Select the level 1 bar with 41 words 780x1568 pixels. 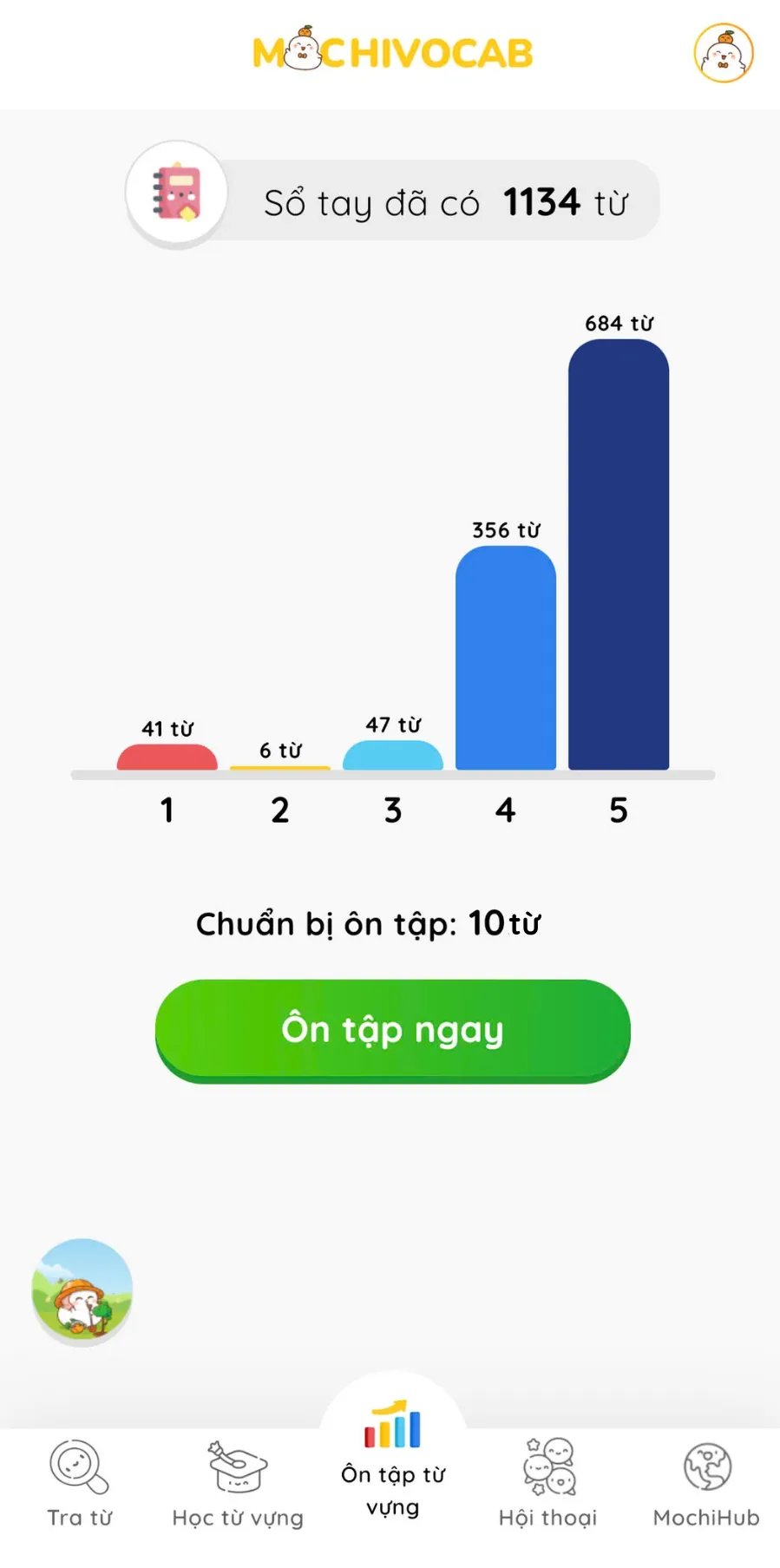[x=167, y=757]
